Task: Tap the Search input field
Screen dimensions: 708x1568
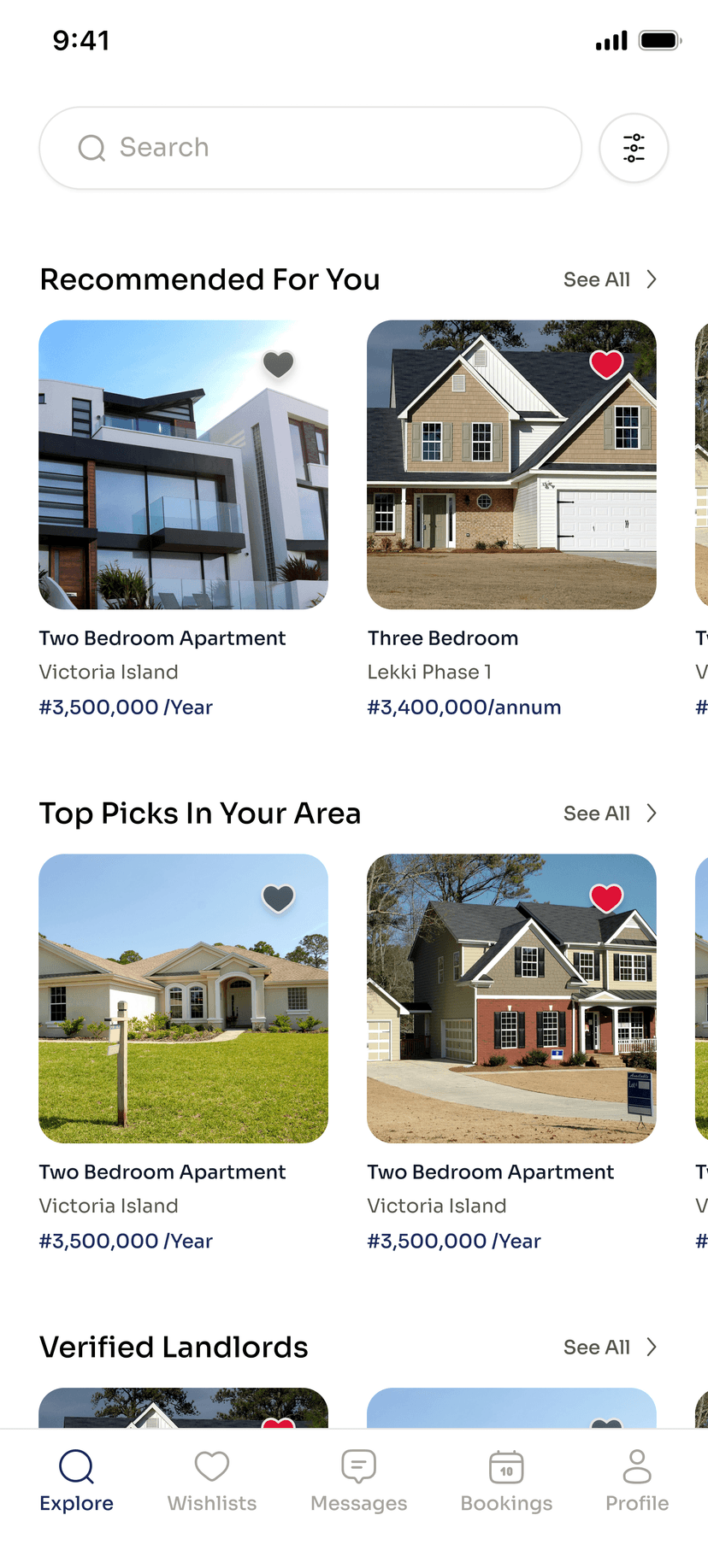Action: point(310,148)
